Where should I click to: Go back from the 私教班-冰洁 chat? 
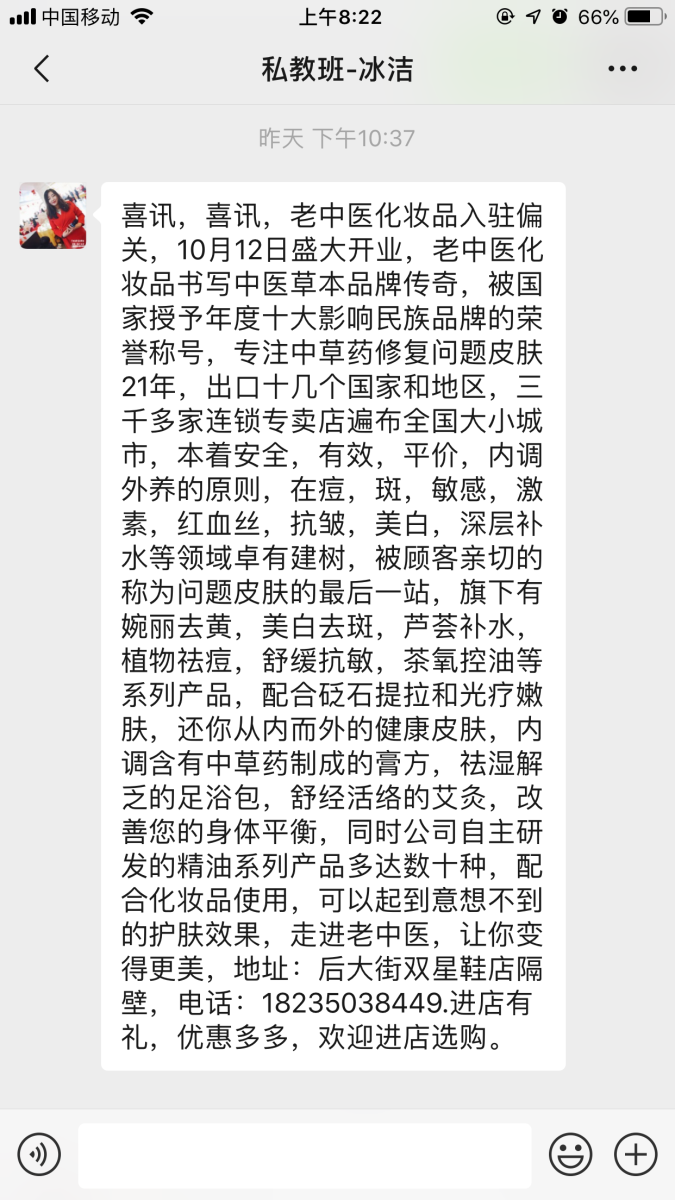coord(41,69)
